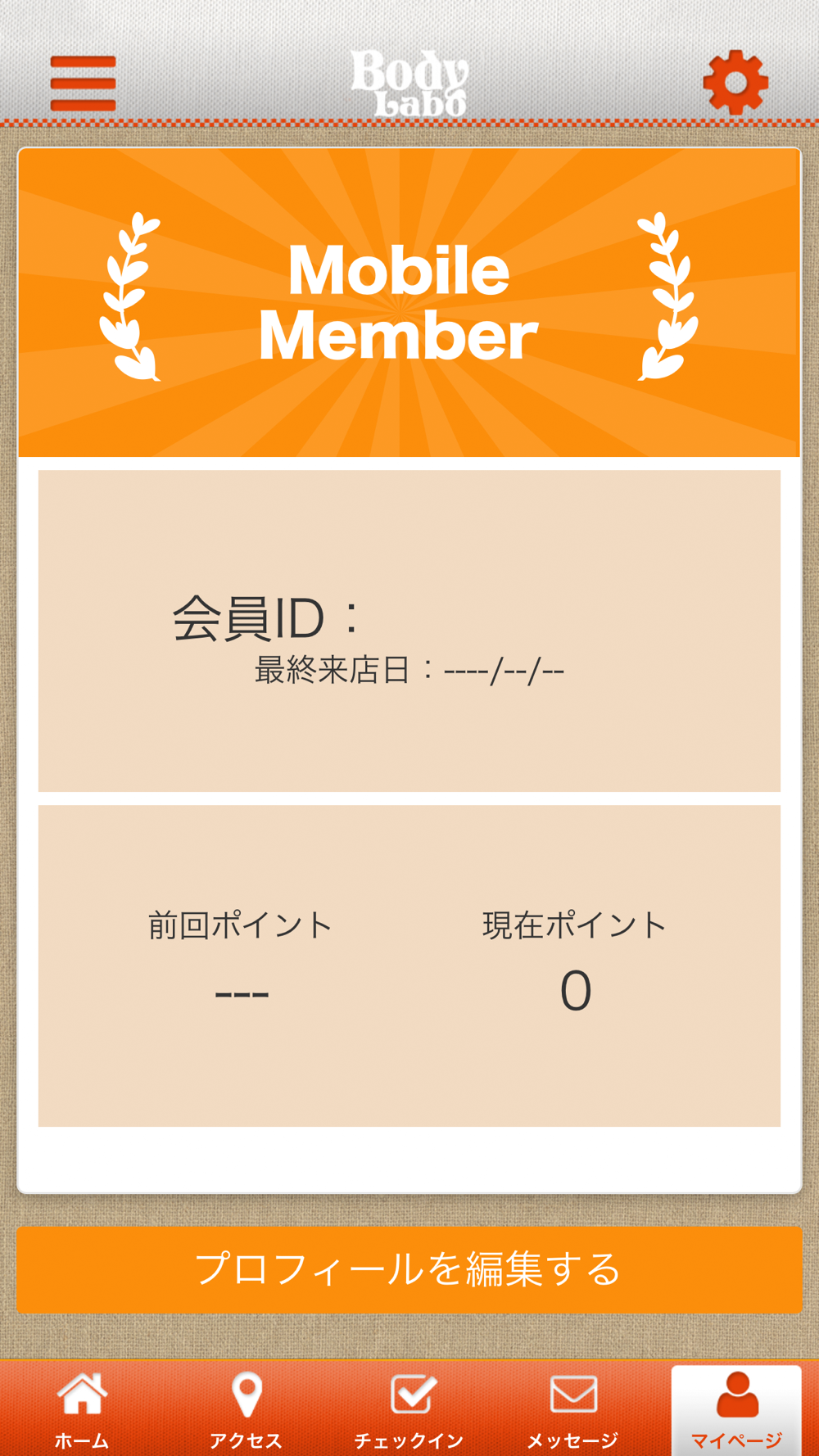
Task: Open the settings gear
Action: (x=735, y=83)
